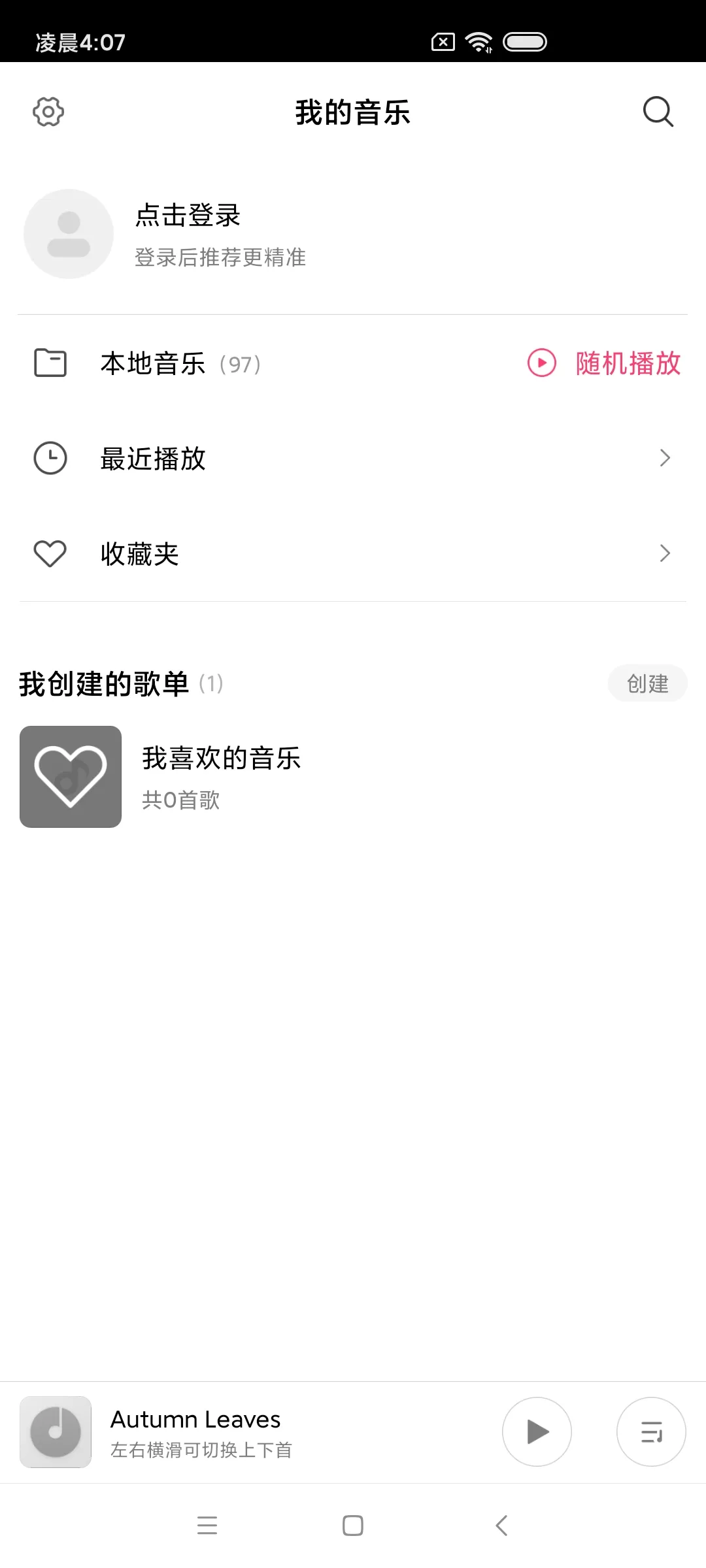
Task: Play Autumn Leaves with the play button
Action: 537,1431
